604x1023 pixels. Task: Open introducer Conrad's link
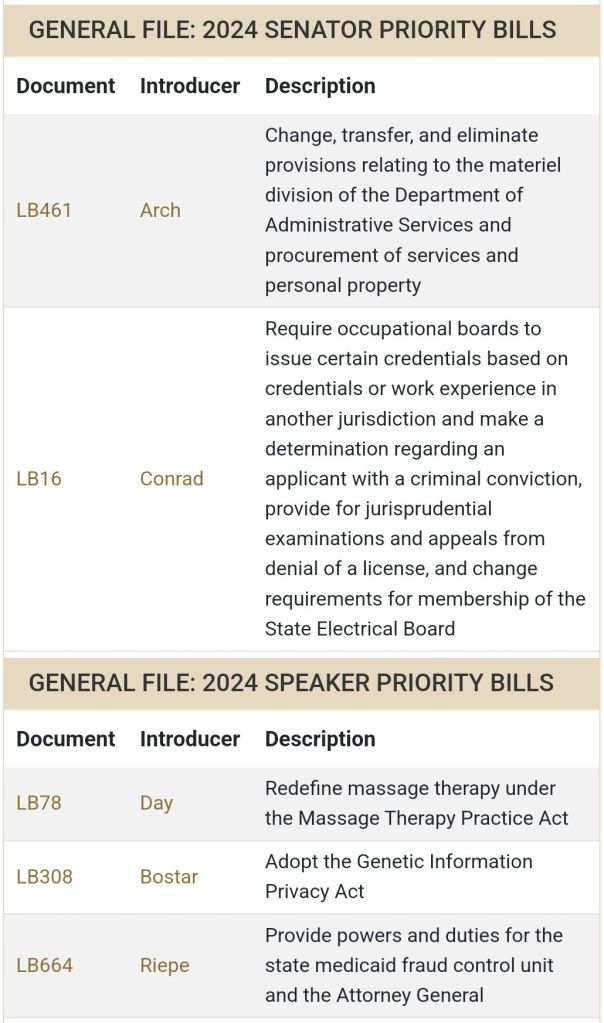(x=171, y=478)
